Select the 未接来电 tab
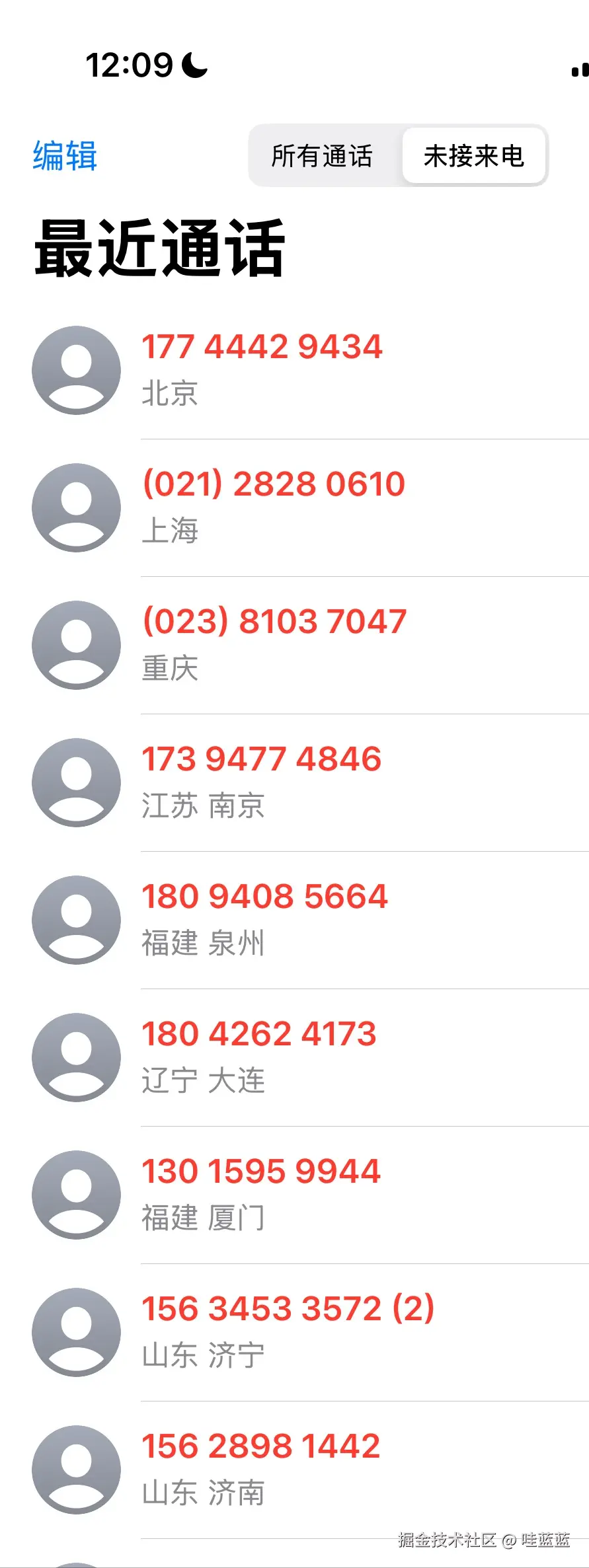The width and height of the screenshot is (589, 1568). click(474, 156)
